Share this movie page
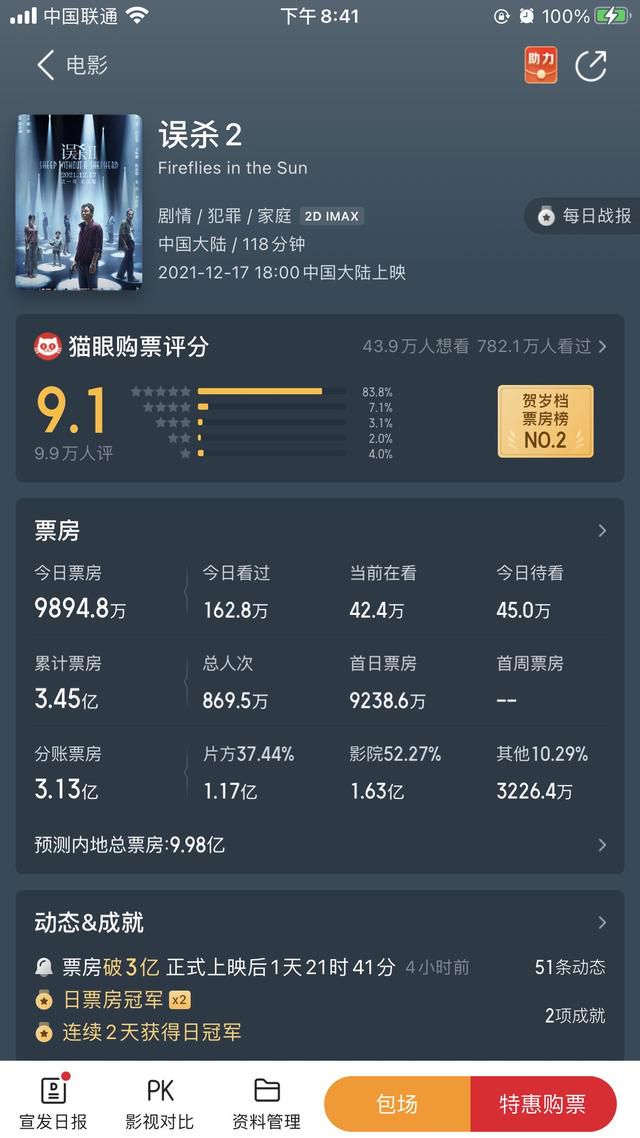The height and width of the screenshot is (1138, 640). [x=591, y=65]
